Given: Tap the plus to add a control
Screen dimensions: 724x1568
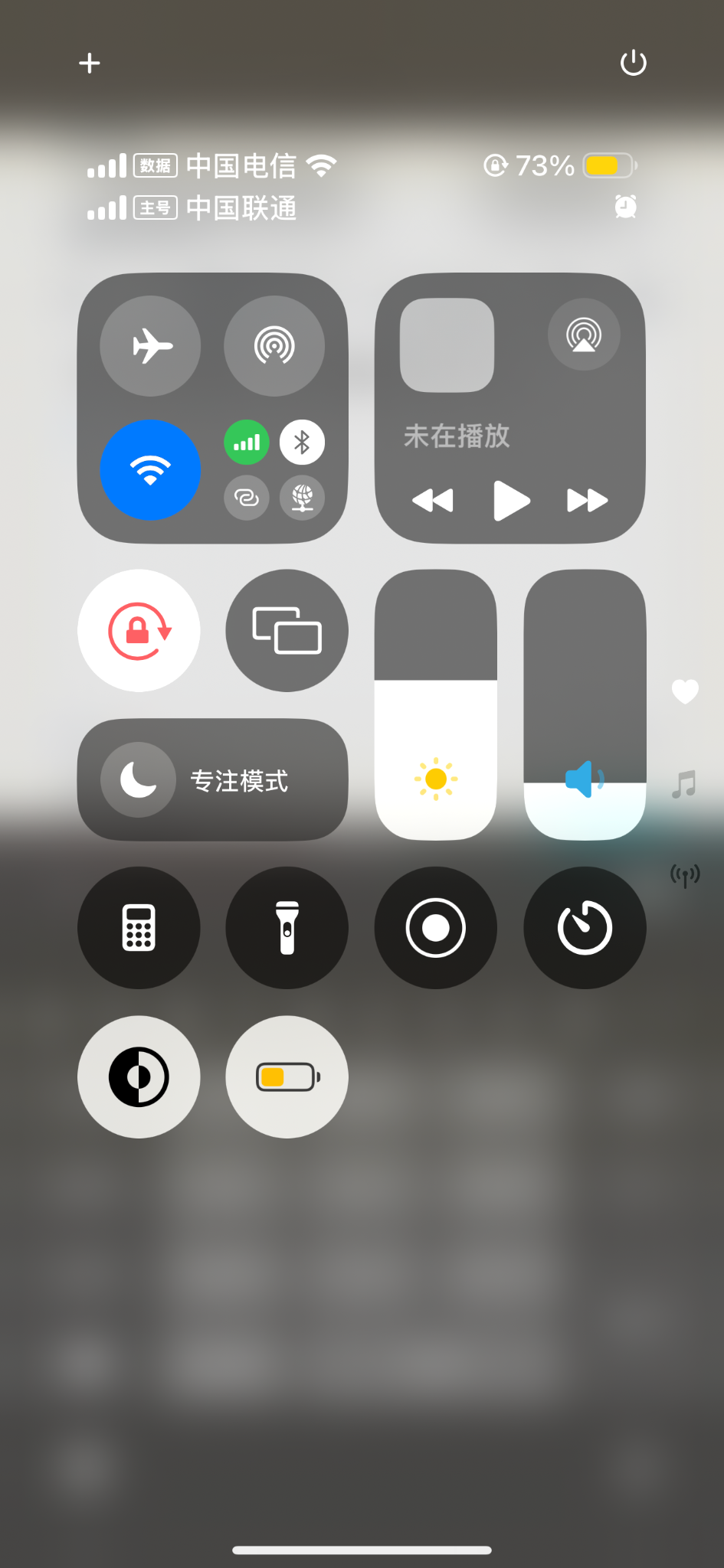Looking at the screenshot, I should pyautogui.click(x=90, y=63).
